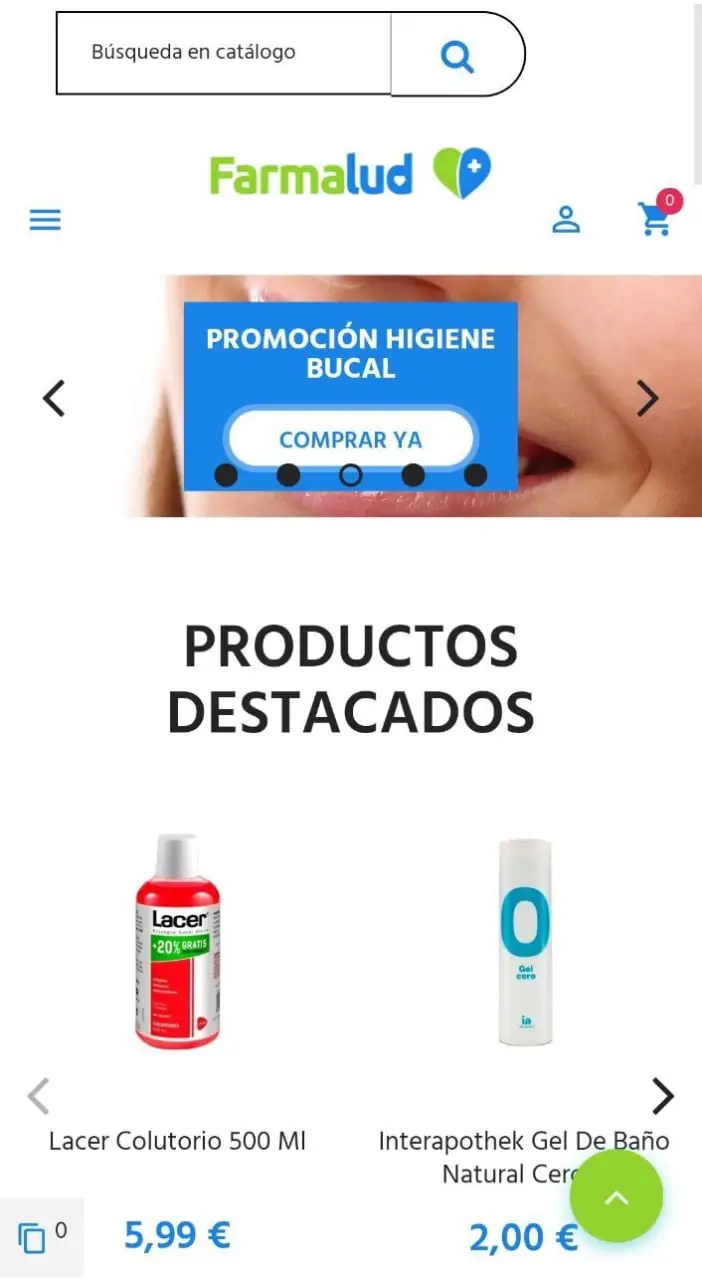This screenshot has height=1280, width=702.
Task: Open Lacer Colutorio 500 Ml product
Action: [x=177, y=1141]
